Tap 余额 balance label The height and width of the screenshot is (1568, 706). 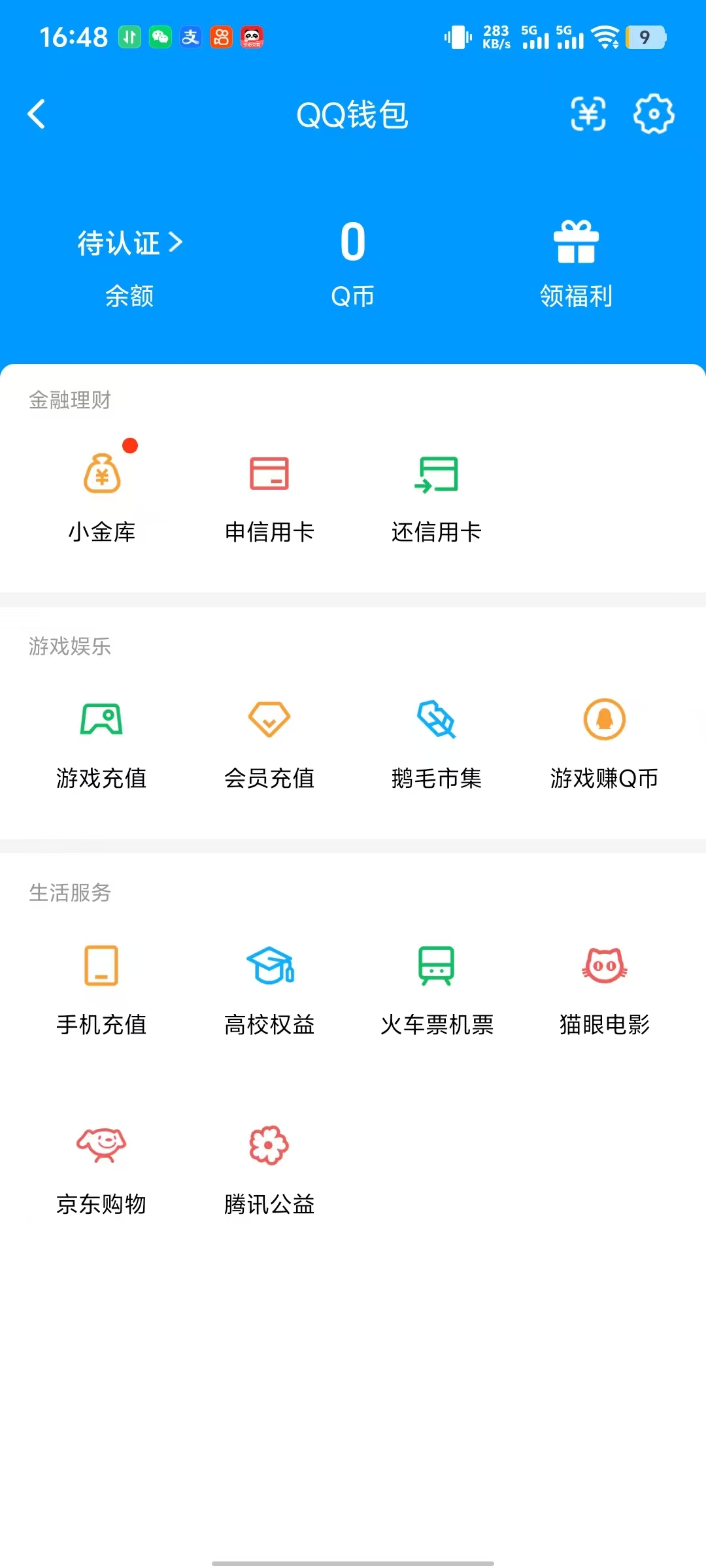[x=129, y=297]
